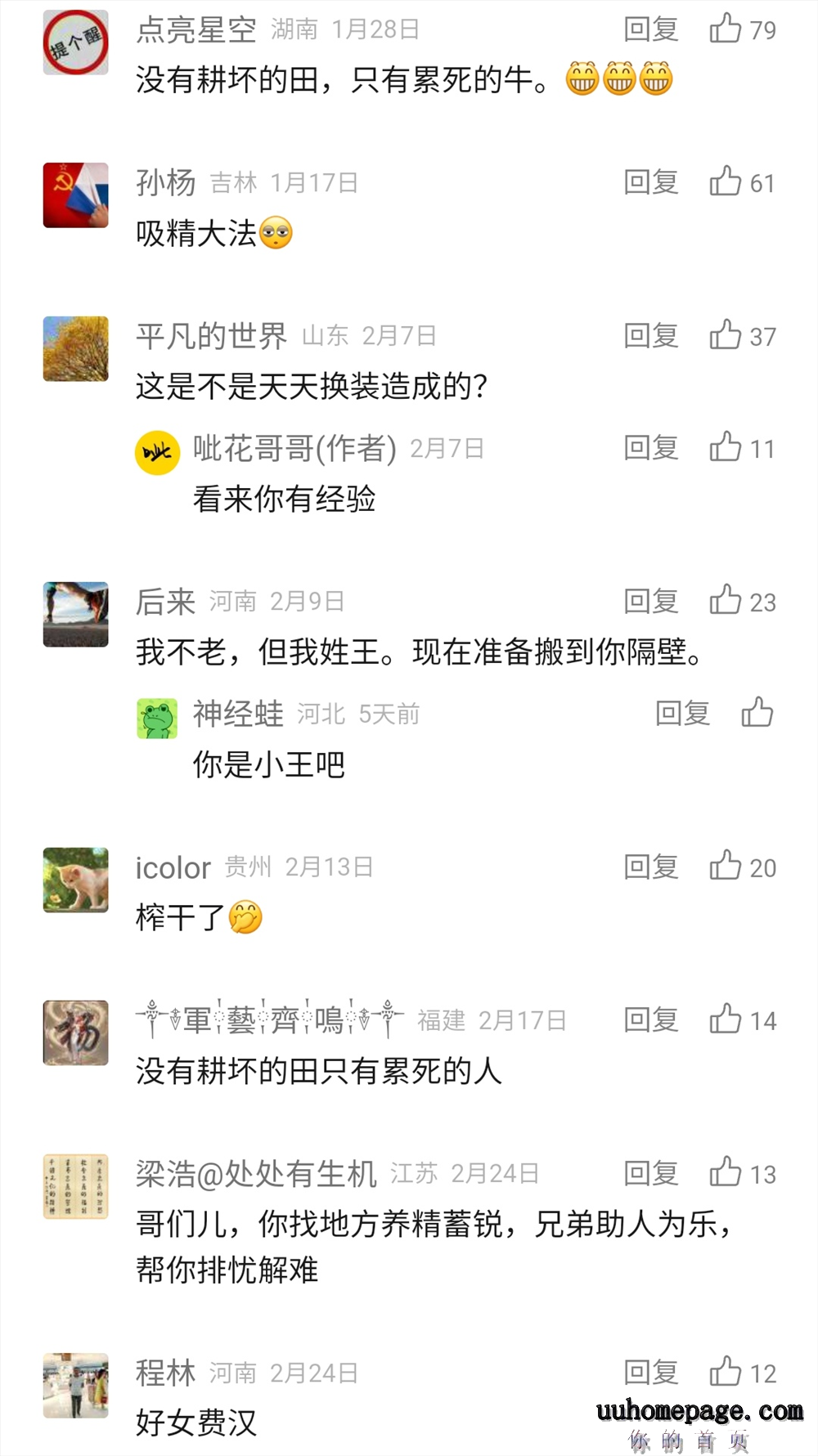Reply to 孙杨's comment
Viewport: 818px width, 1456px height.
pyautogui.click(x=651, y=181)
